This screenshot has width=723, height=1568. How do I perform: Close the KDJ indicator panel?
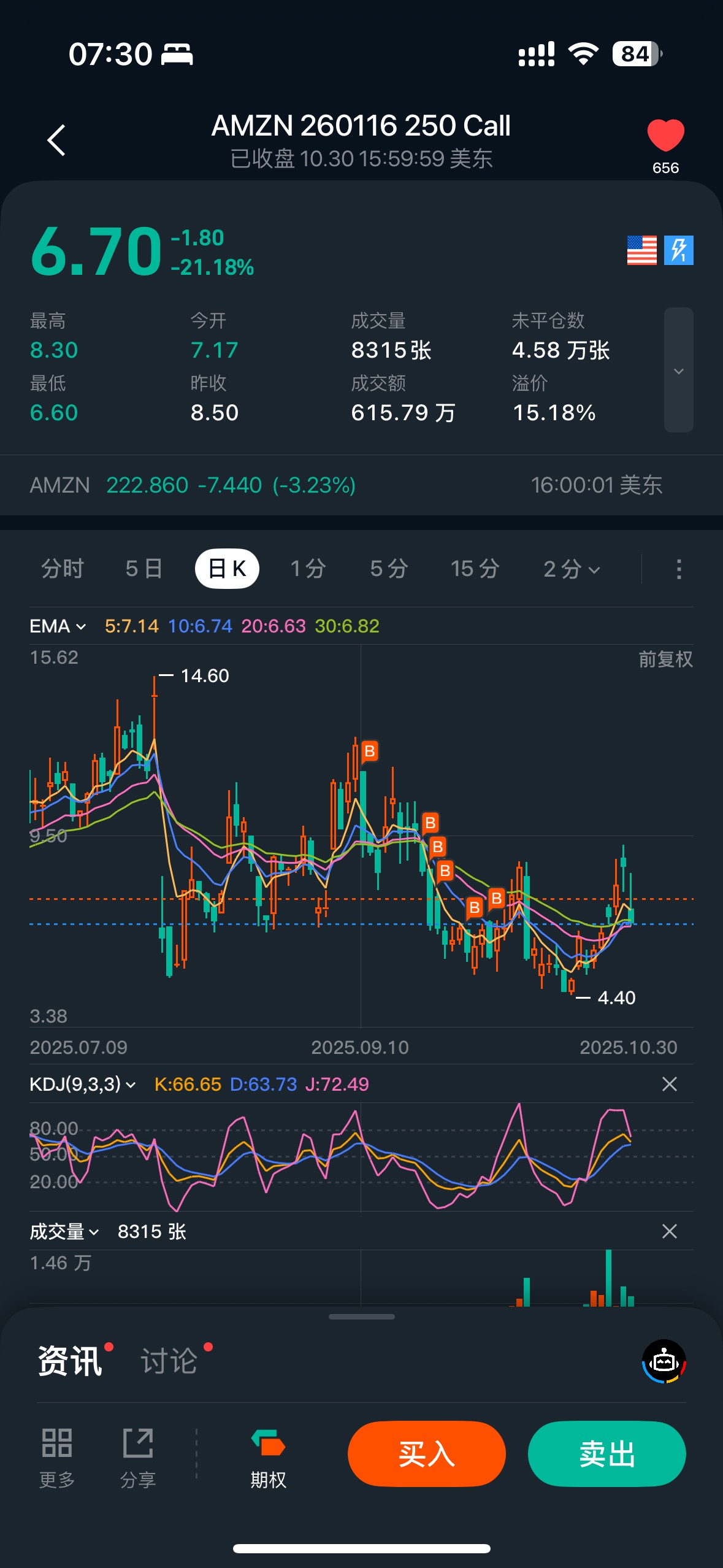point(669,1084)
